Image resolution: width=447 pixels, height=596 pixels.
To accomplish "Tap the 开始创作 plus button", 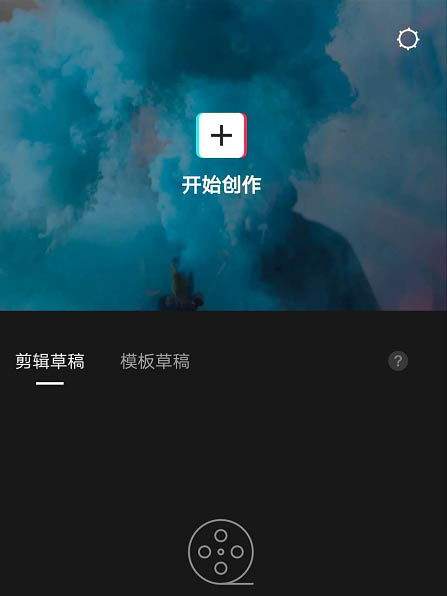I will point(221,135).
